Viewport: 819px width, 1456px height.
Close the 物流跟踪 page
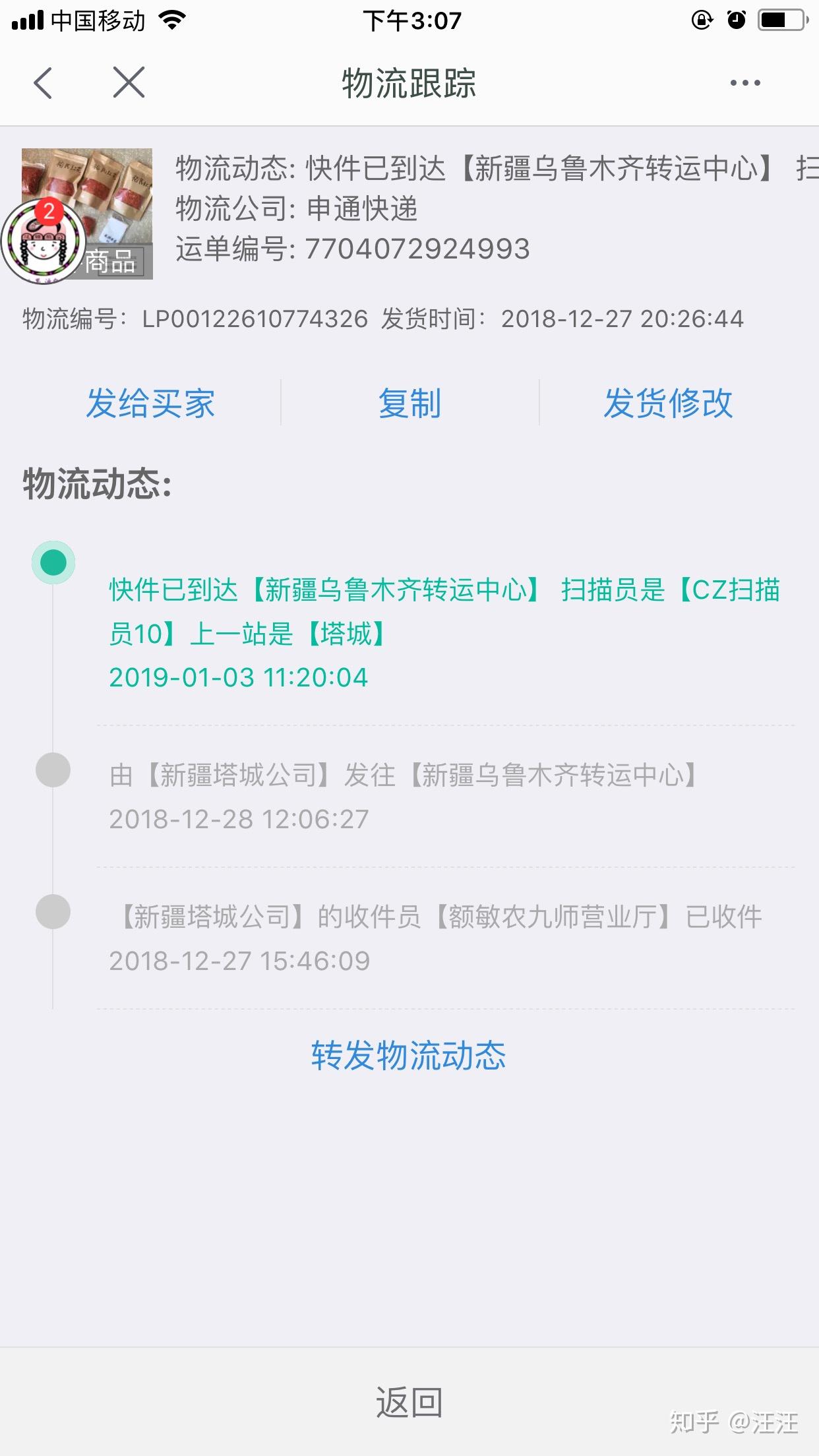click(x=129, y=83)
